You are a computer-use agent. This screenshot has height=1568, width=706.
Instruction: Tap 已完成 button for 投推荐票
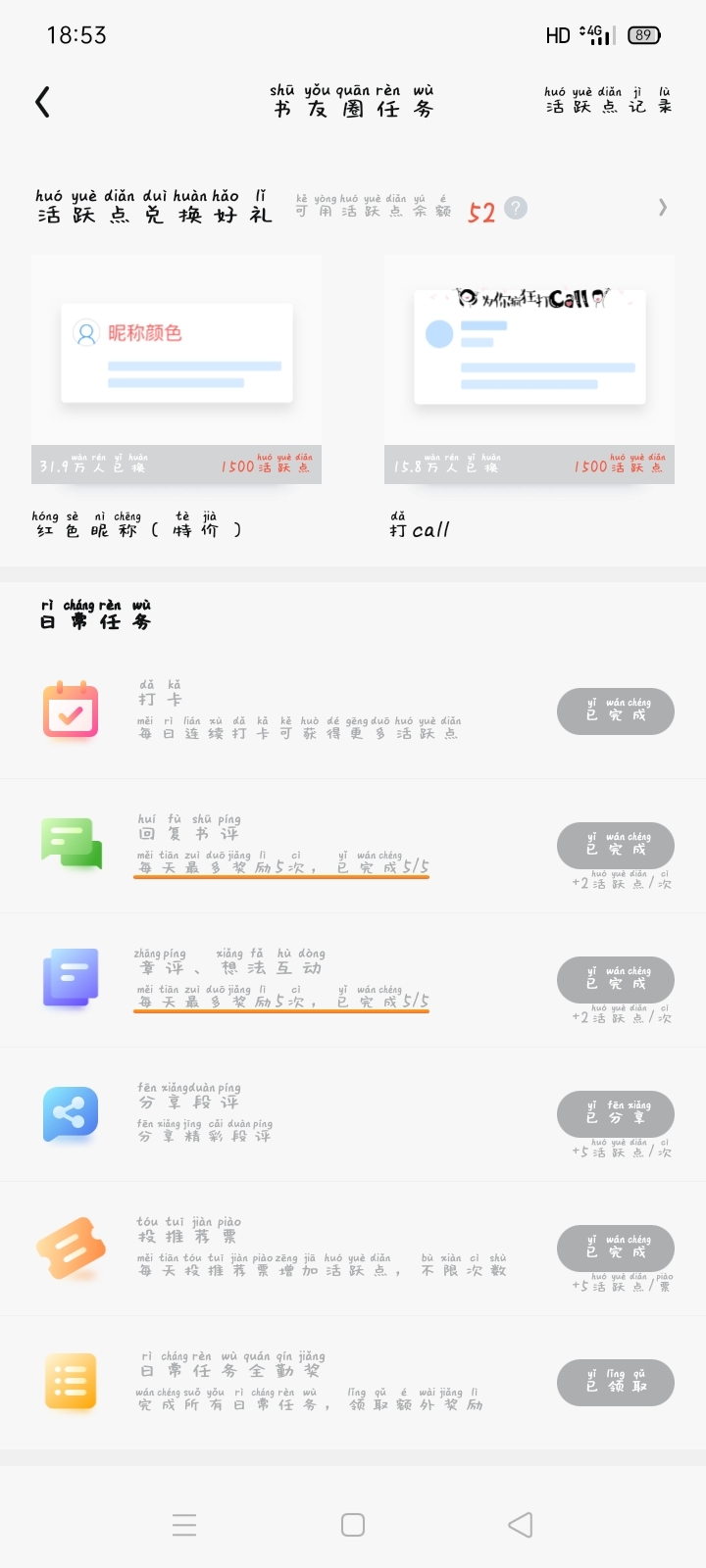tap(616, 1247)
